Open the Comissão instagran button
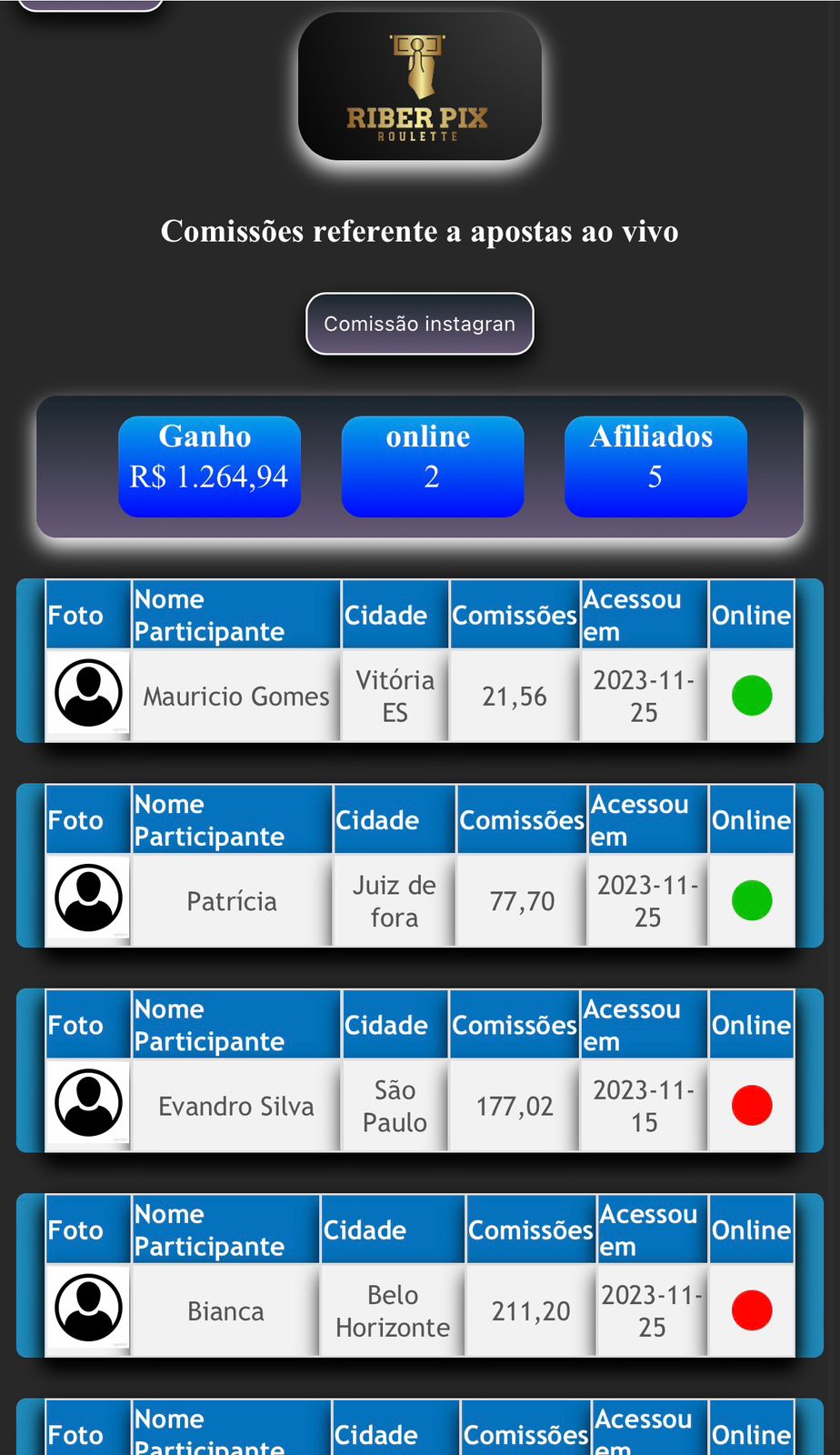The width and height of the screenshot is (840, 1455). click(x=419, y=324)
